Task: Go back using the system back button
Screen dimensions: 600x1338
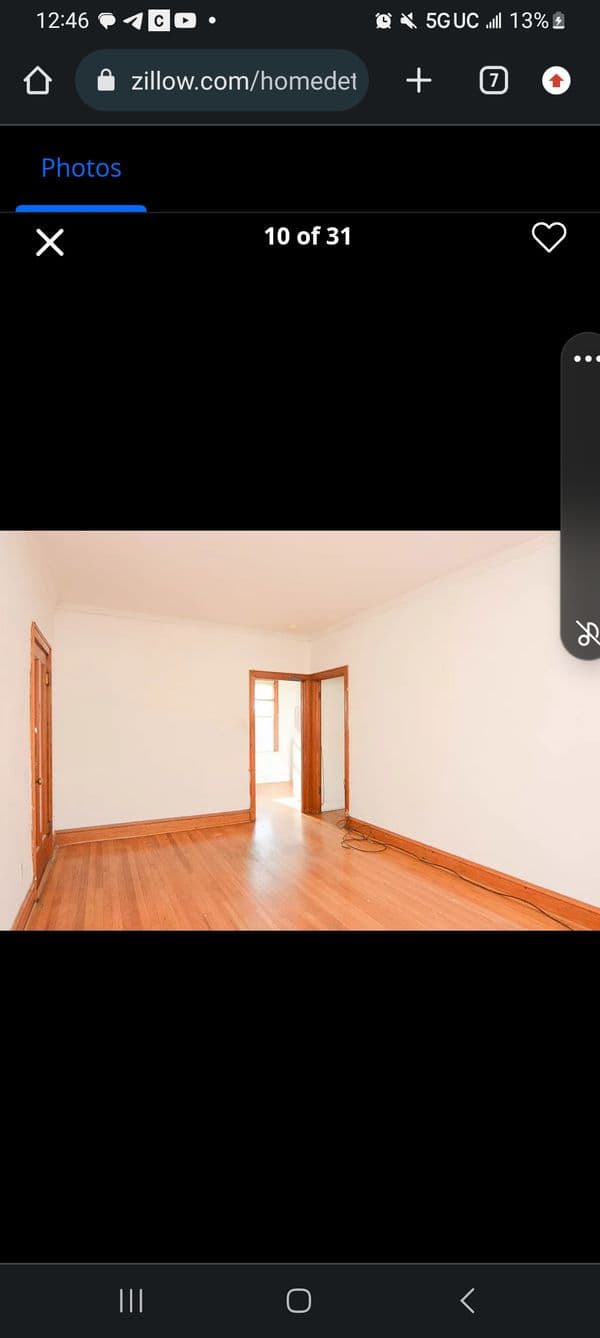Action: click(x=467, y=1299)
